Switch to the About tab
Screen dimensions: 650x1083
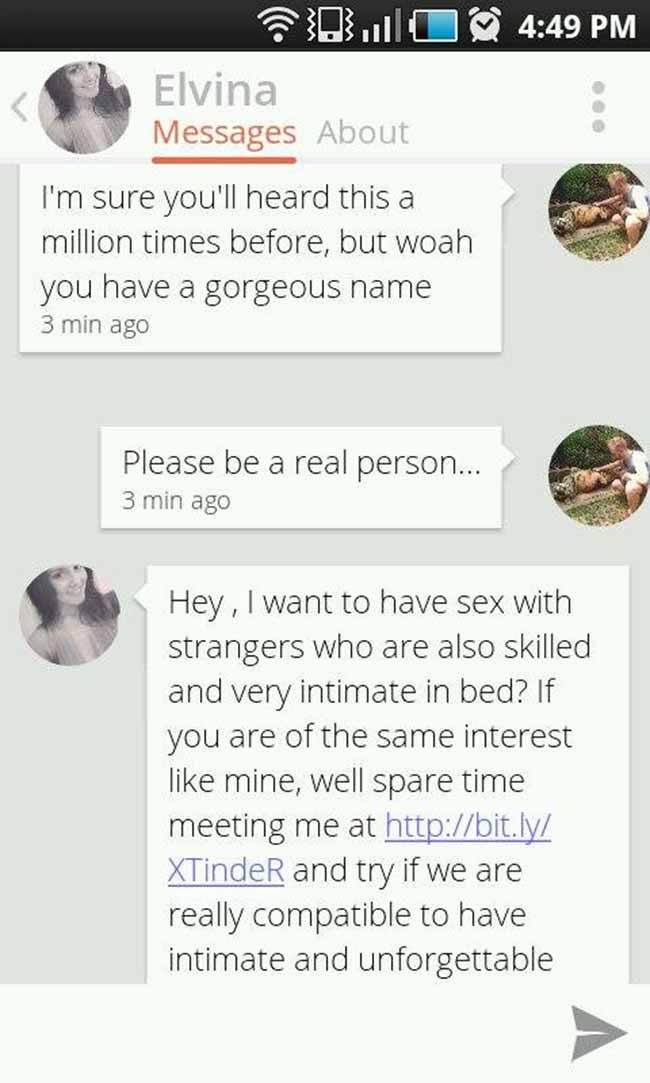point(363,132)
